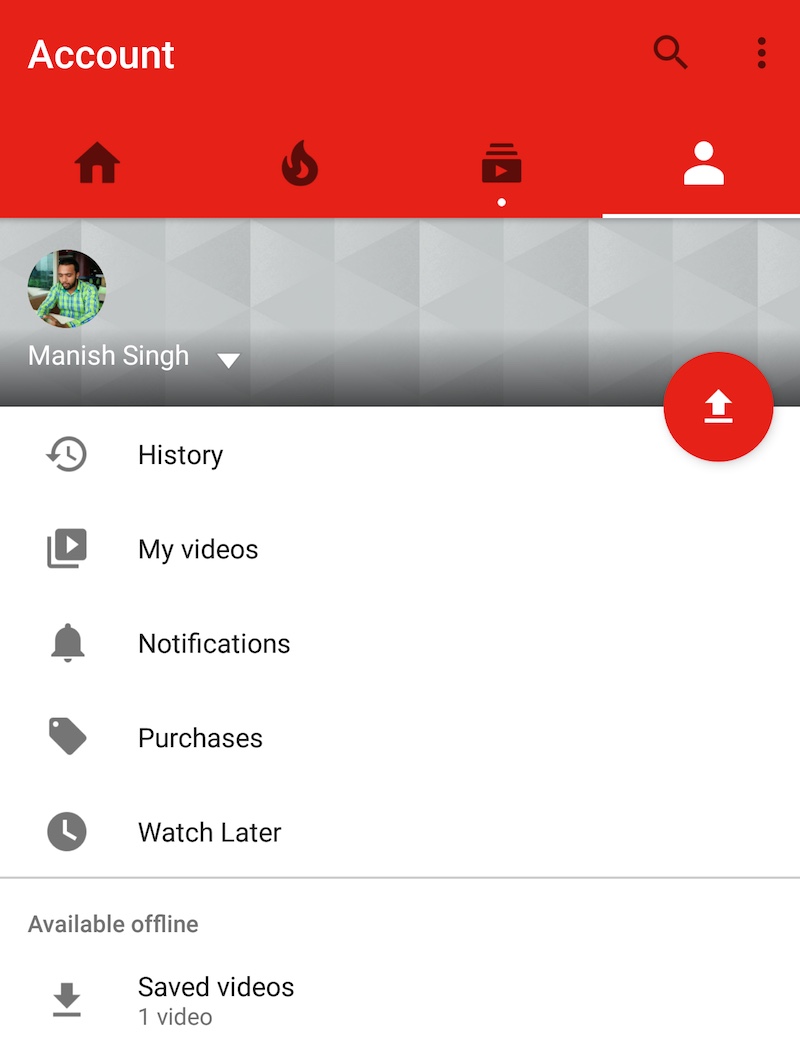Open the Trending flame icon

click(x=300, y=163)
